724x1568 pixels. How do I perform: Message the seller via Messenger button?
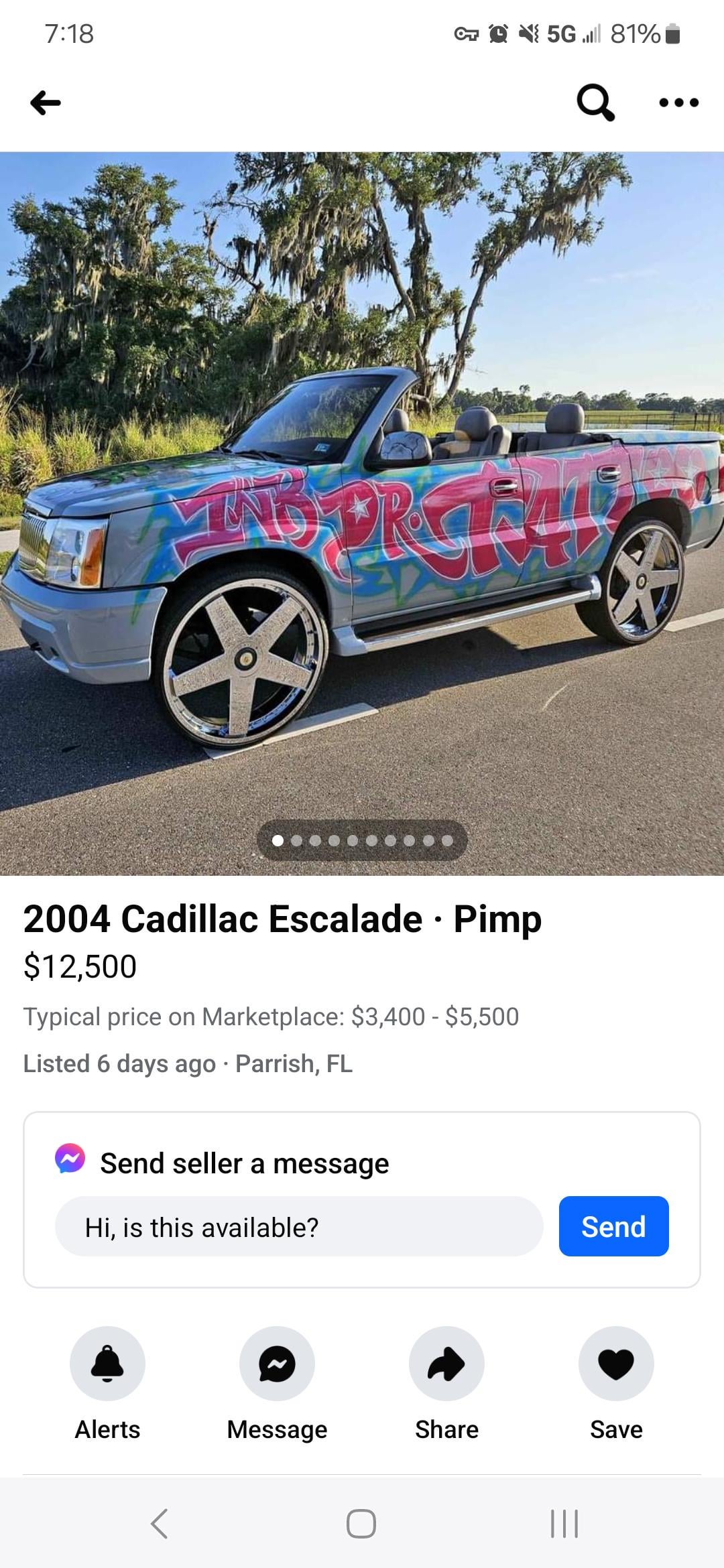point(277,1364)
